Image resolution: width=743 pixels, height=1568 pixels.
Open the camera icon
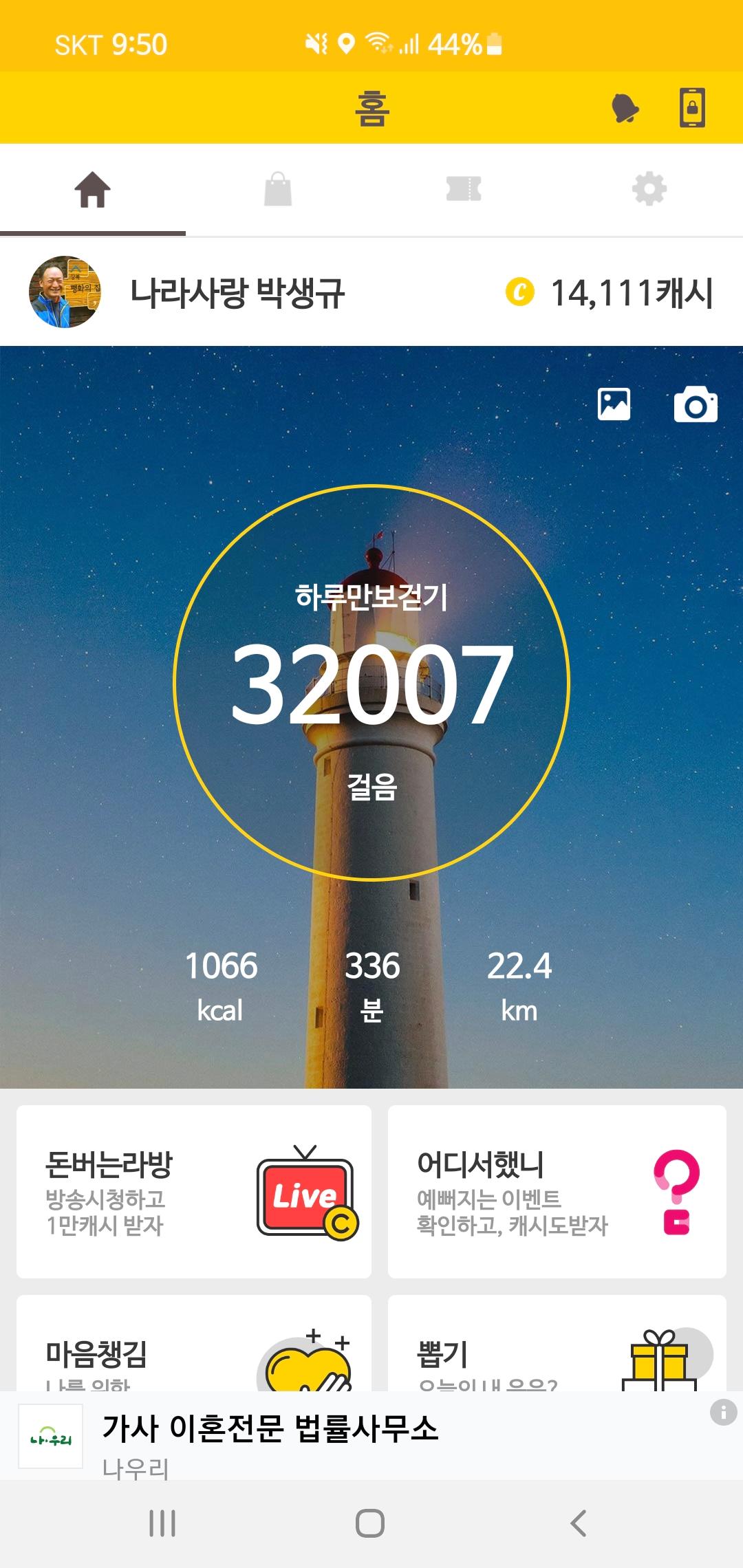click(696, 404)
